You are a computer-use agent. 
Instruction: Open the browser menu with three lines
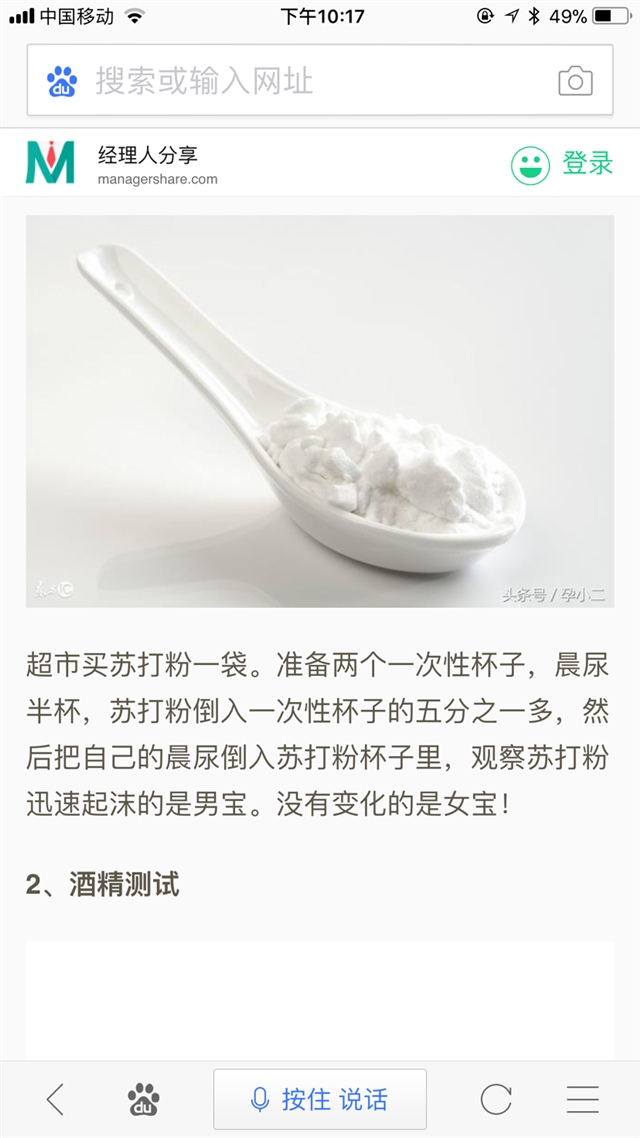(583, 1100)
